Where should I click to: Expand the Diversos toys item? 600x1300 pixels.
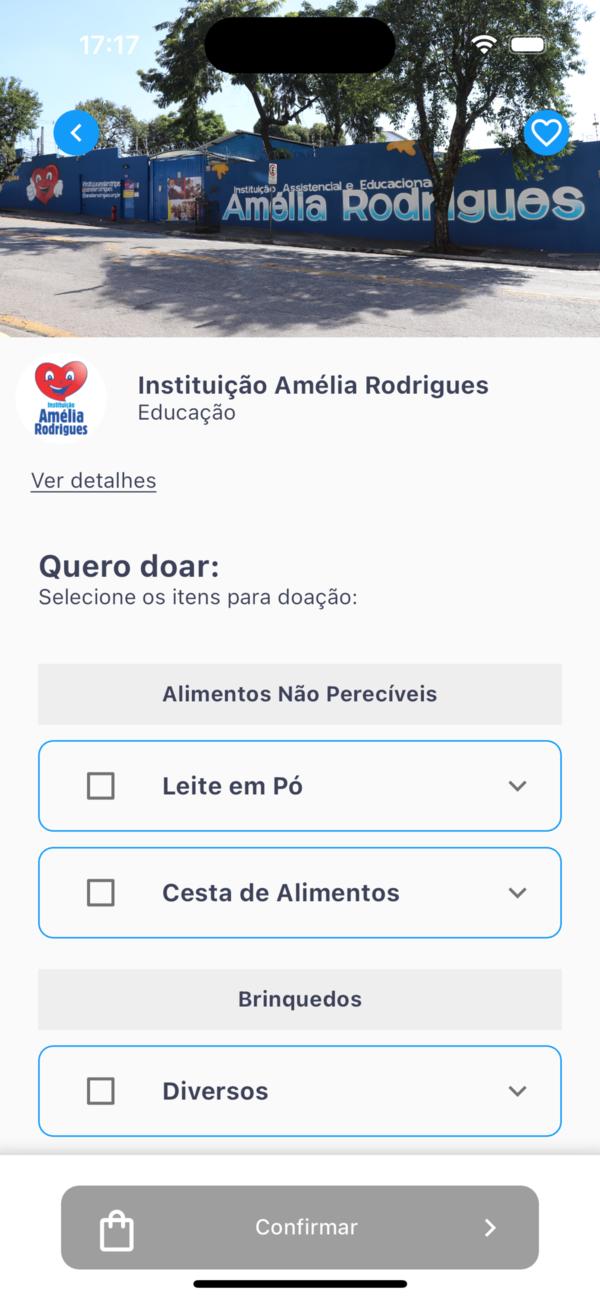517,1091
